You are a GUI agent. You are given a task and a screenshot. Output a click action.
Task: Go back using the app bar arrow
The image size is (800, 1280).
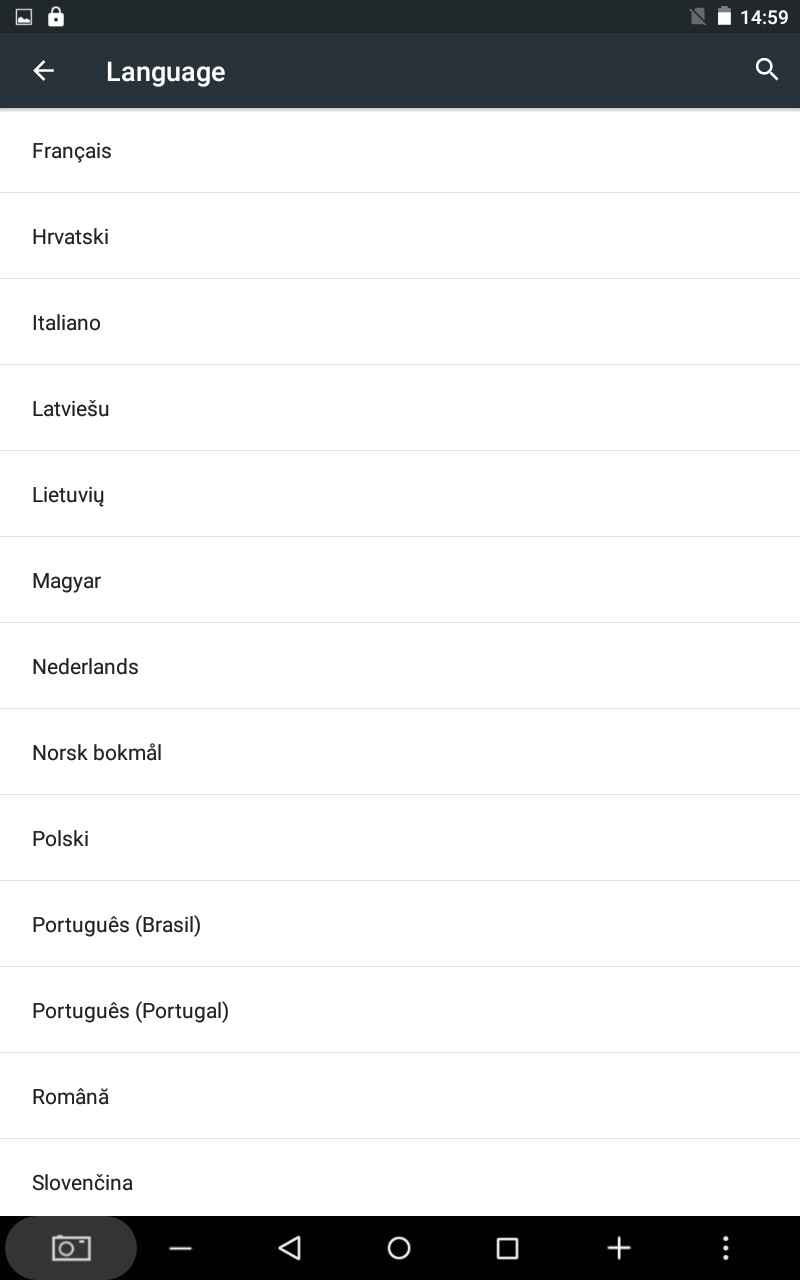pyautogui.click(x=43, y=71)
